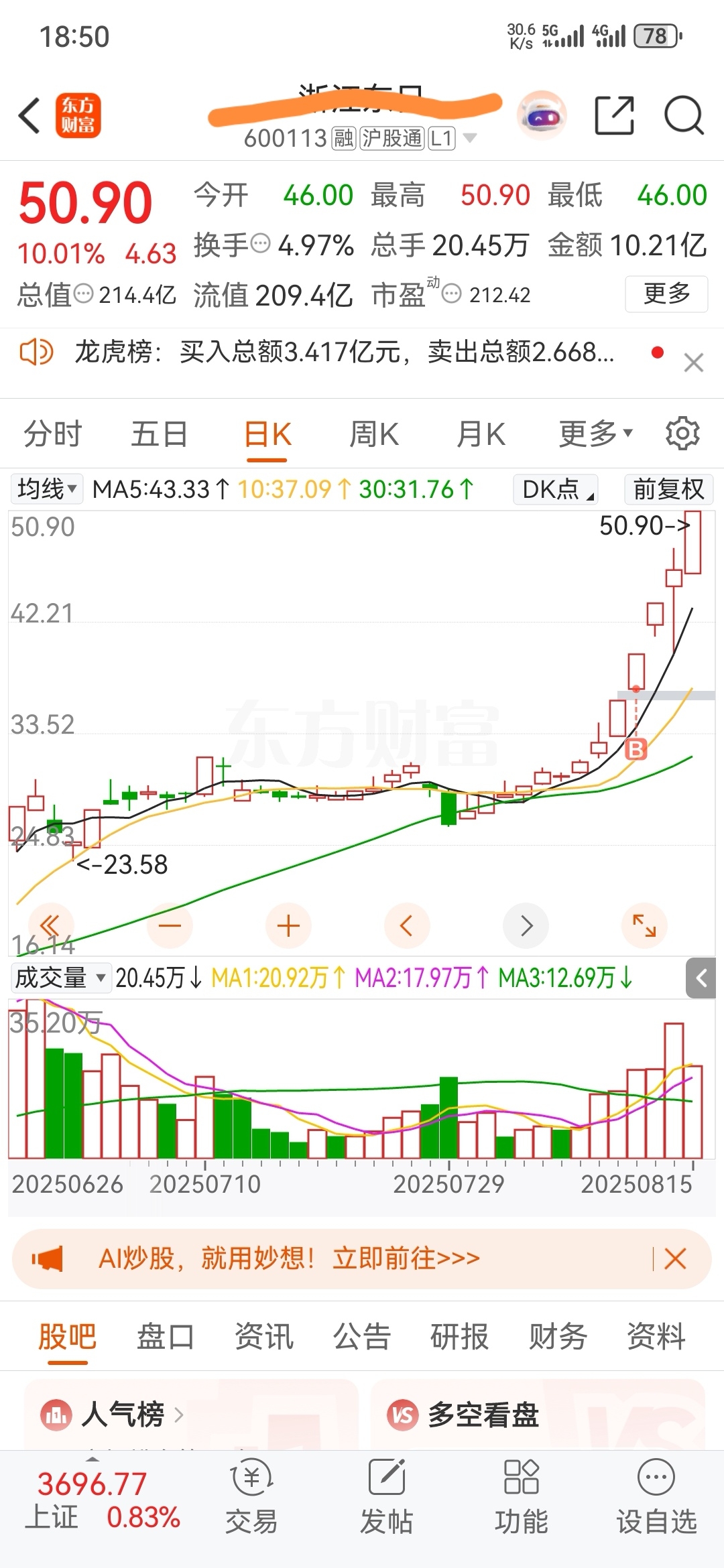Screen dimensions: 724x1568
Task: Open 交易 in the bottom bar
Action: (x=251, y=1496)
